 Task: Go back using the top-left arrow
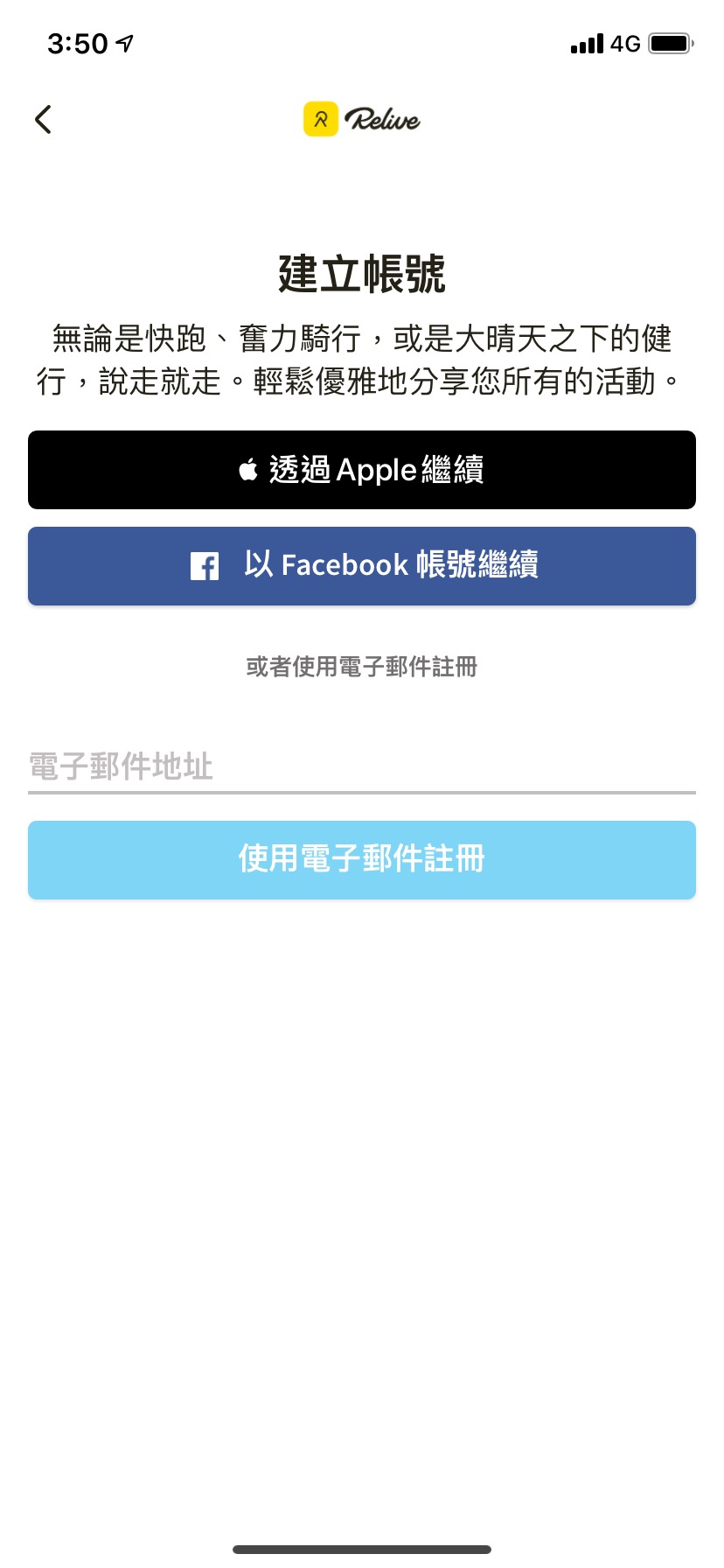click(x=43, y=120)
